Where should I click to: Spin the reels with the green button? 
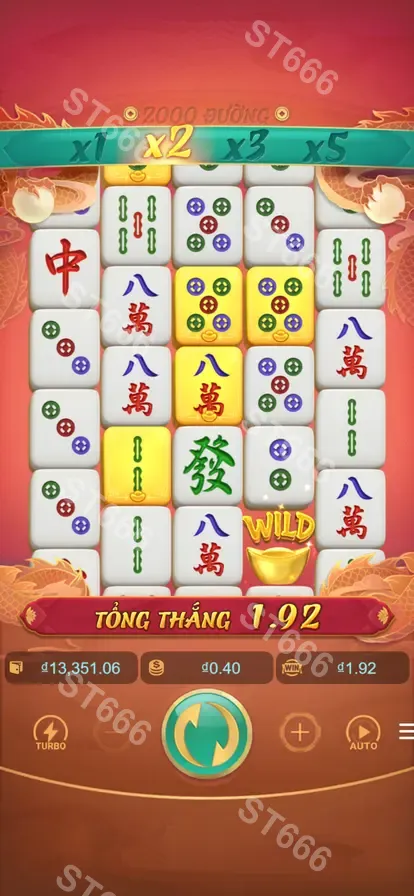[x=207, y=734]
